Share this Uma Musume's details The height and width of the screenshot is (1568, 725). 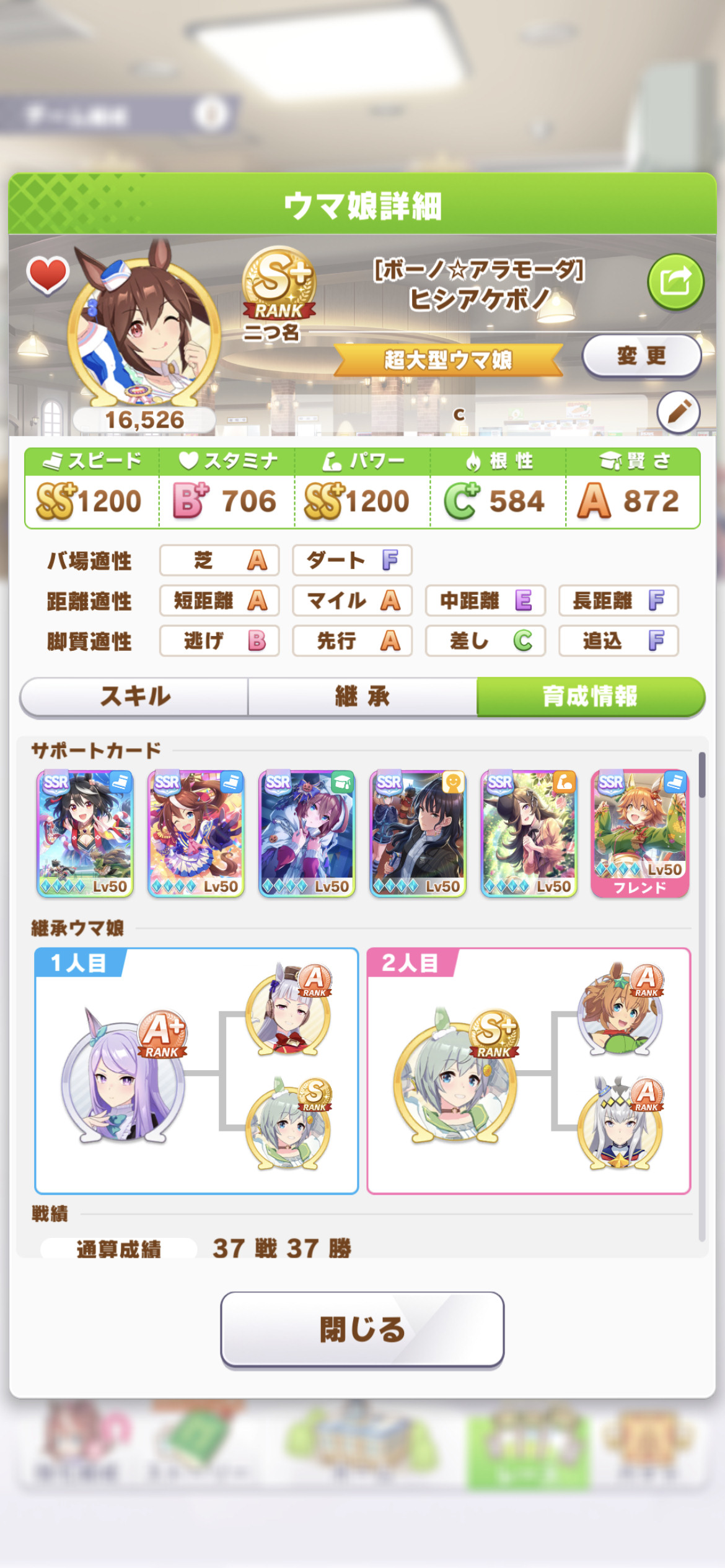coord(675,282)
